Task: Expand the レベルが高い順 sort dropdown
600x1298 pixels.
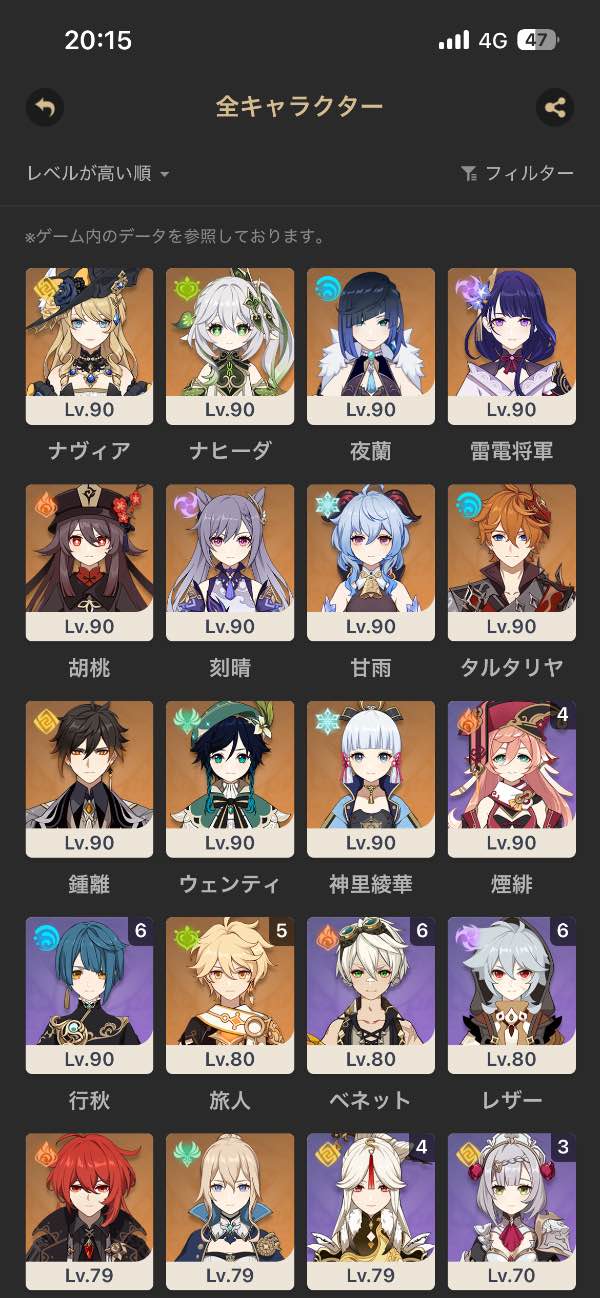Action: (98, 174)
